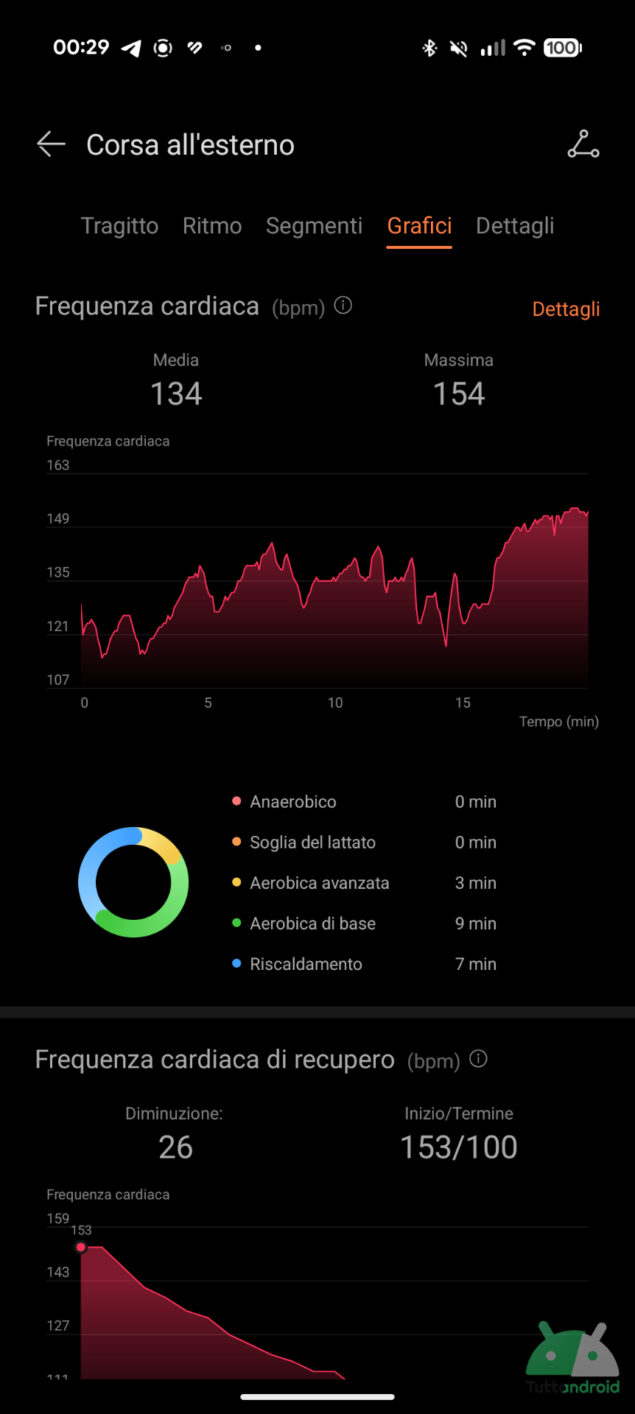Viewport: 635px width, 1414px height.
Task: Switch to the Tragitto tab
Action: tap(120, 226)
